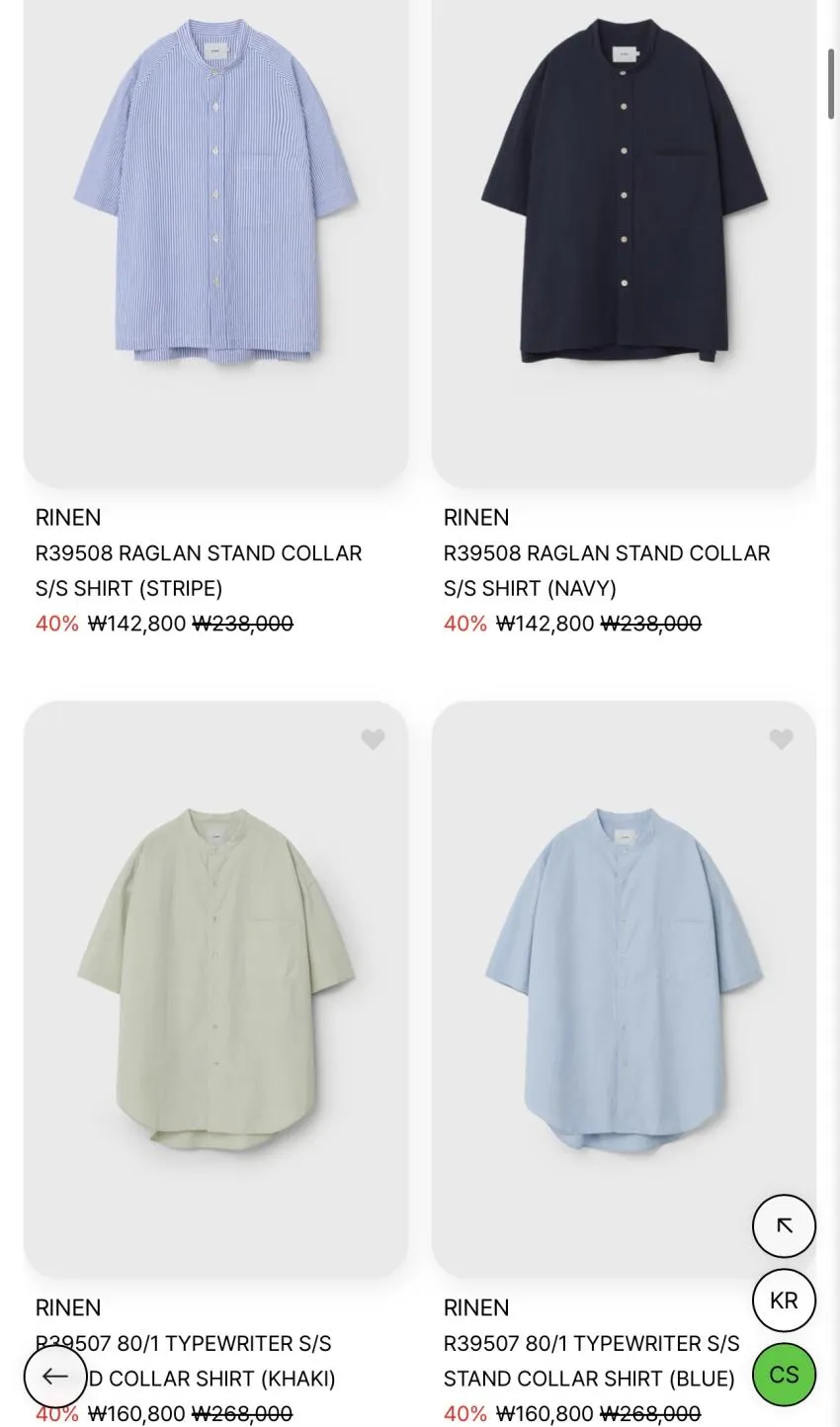This screenshot has width=840, height=1427.
Task: Open the green CS customer service button
Action: point(784,1375)
